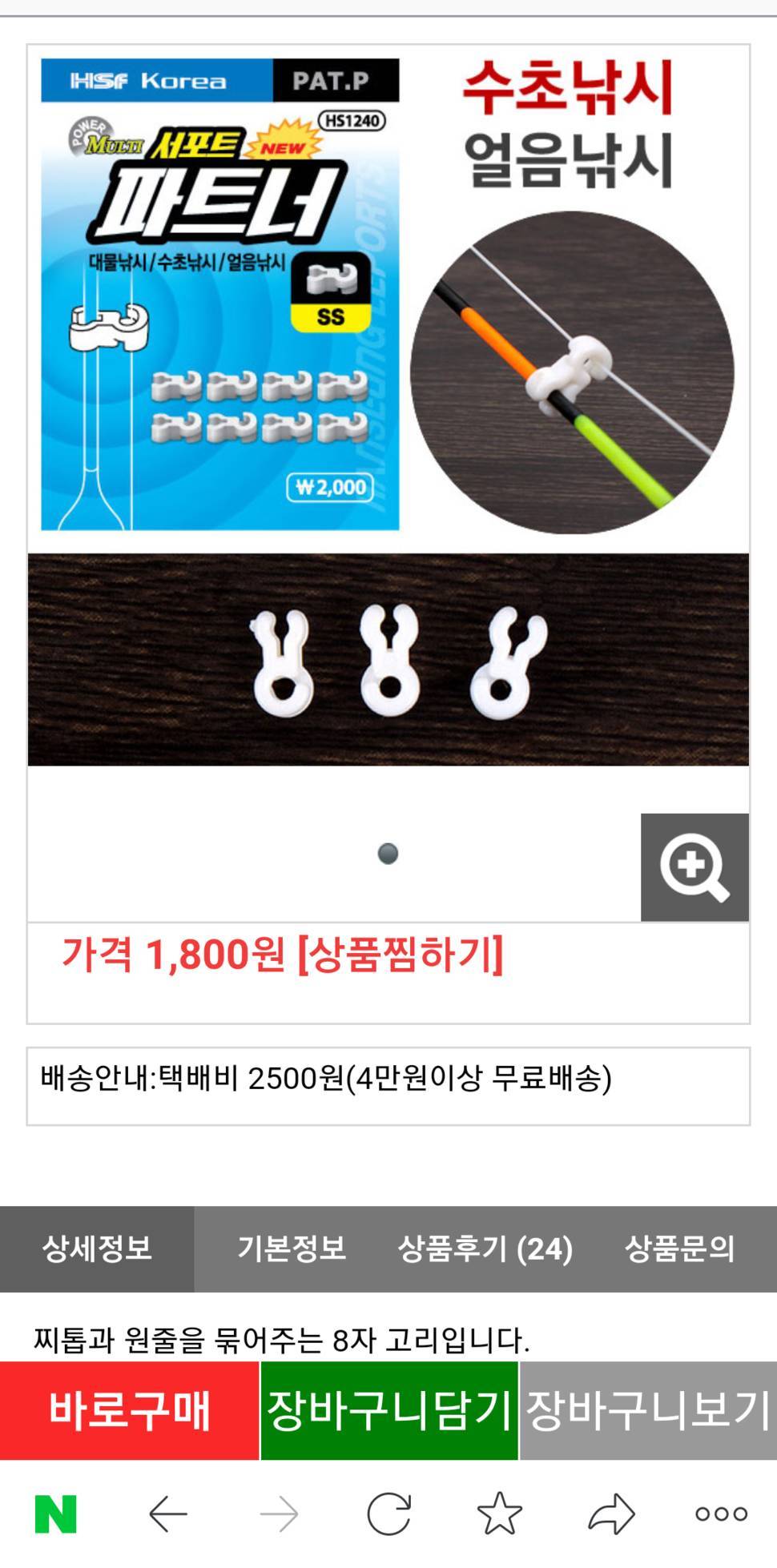Open the browser more options menu
This screenshot has width=777, height=1568.
[721, 1514]
